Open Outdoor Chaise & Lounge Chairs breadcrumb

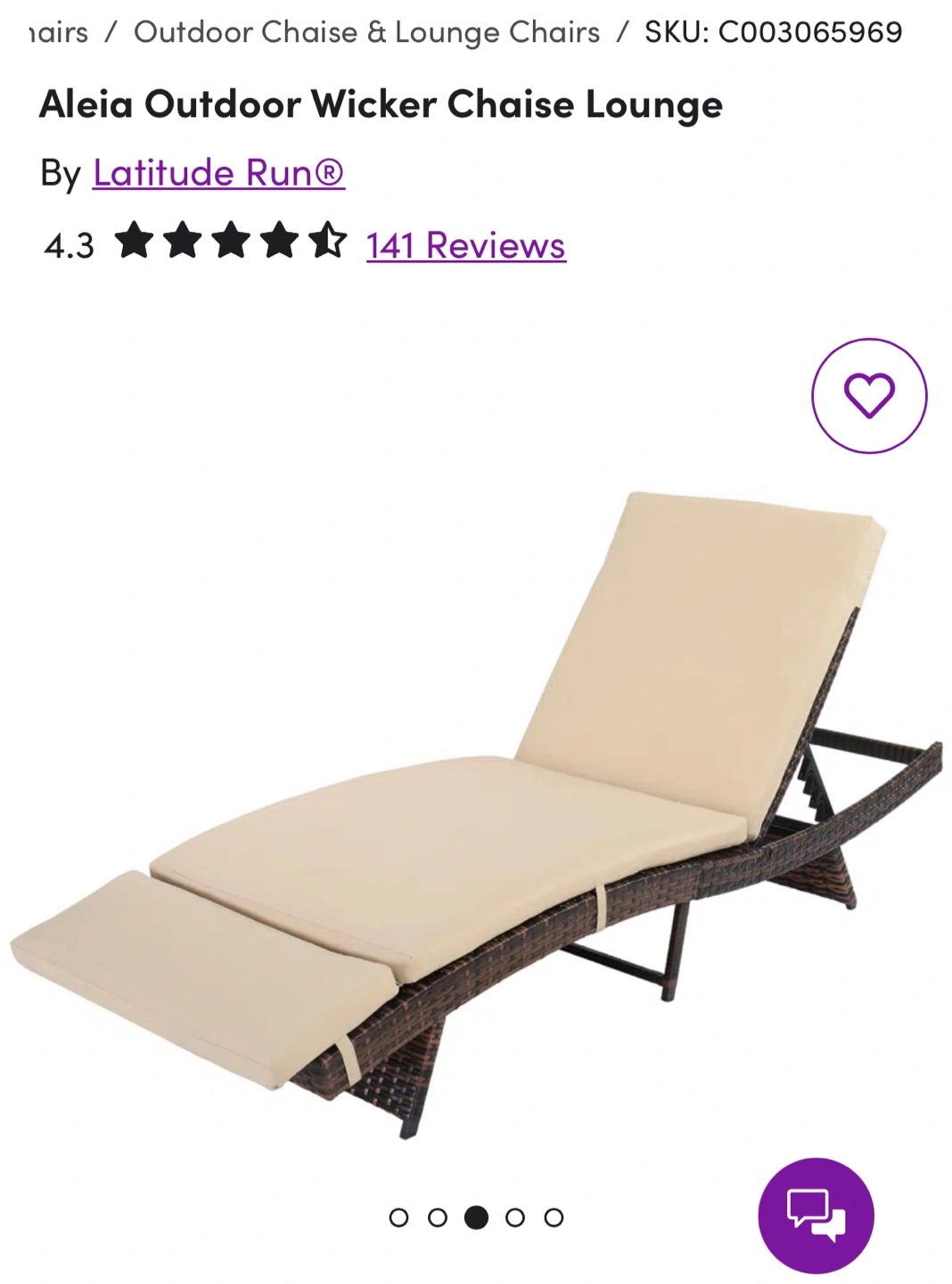tap(366, 32)
